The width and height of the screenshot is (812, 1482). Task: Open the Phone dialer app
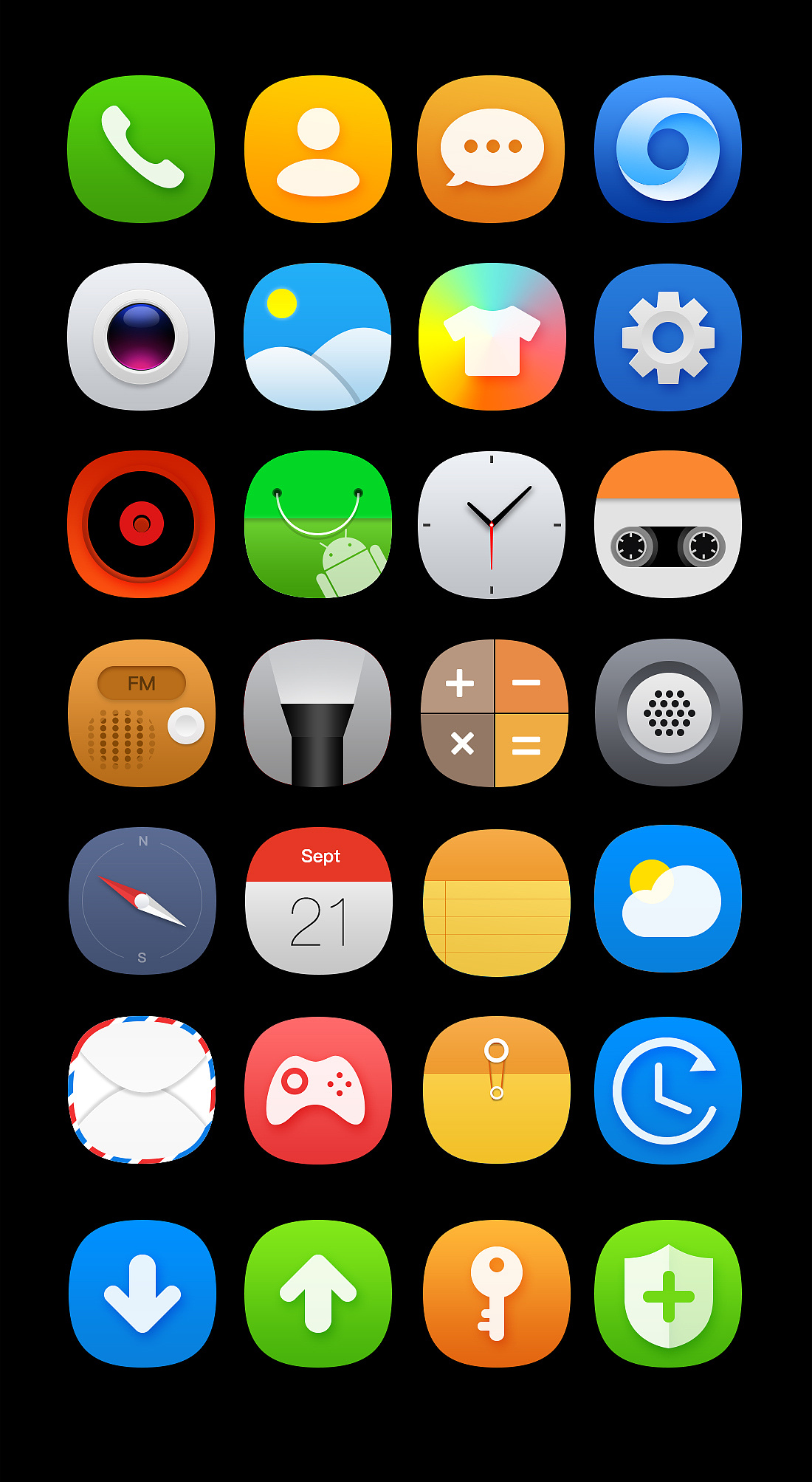pyautogui.click(x=142, y=148)
